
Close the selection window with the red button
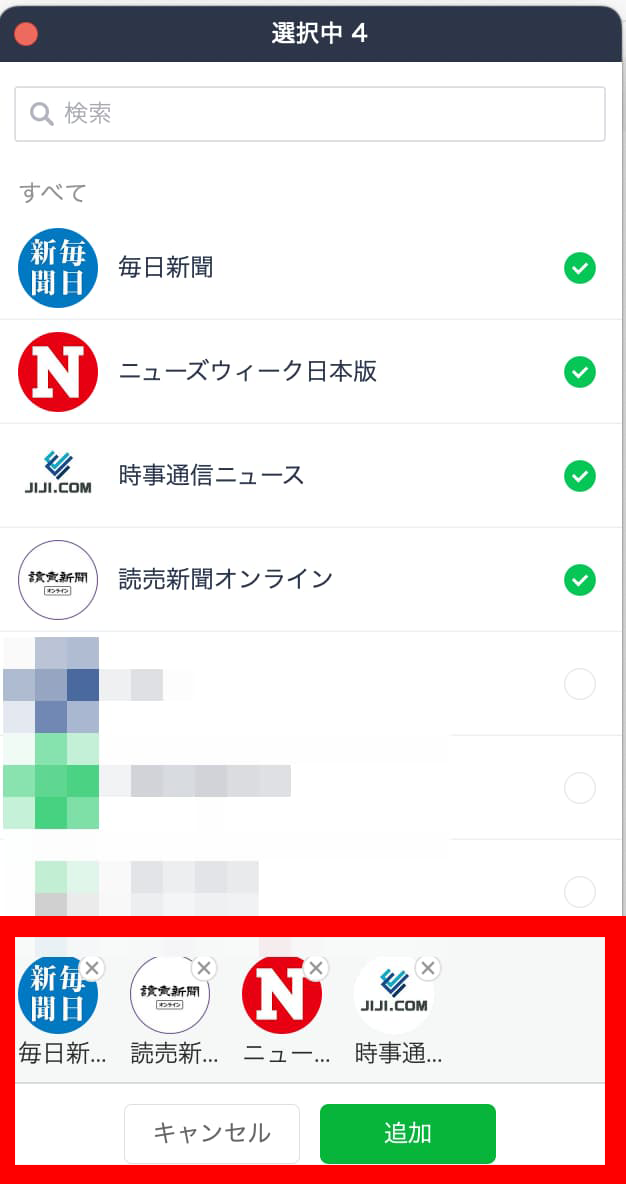click(x=27, y=34)
